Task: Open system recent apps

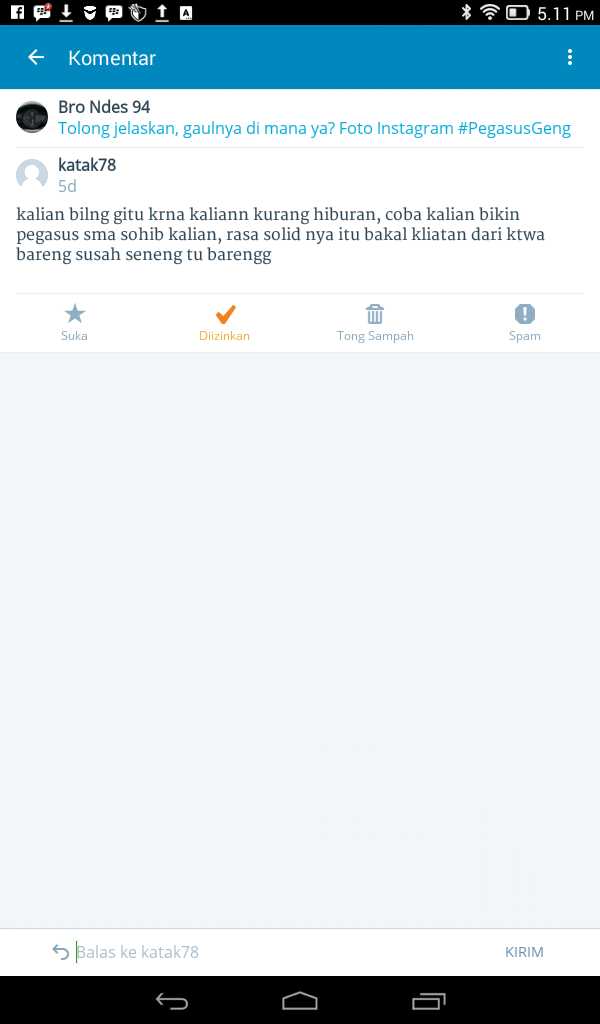Action: 429,1000
